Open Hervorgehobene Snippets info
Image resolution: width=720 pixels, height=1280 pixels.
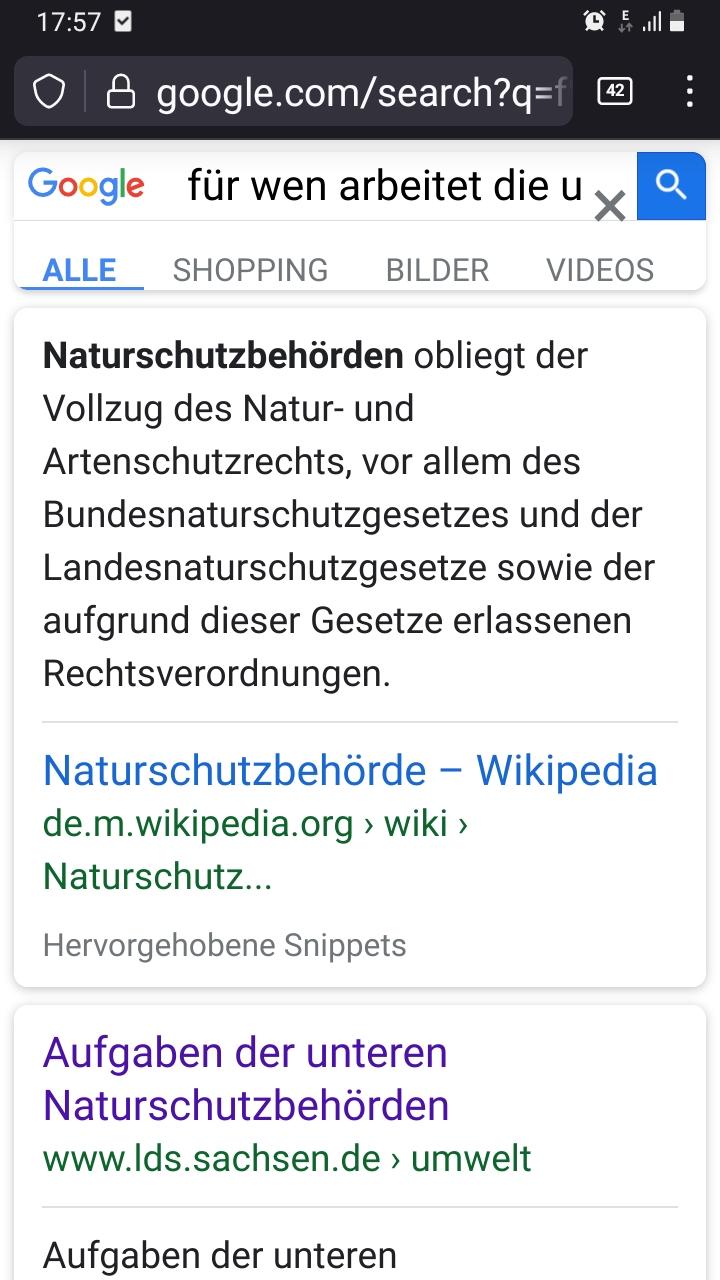(224, 945)
